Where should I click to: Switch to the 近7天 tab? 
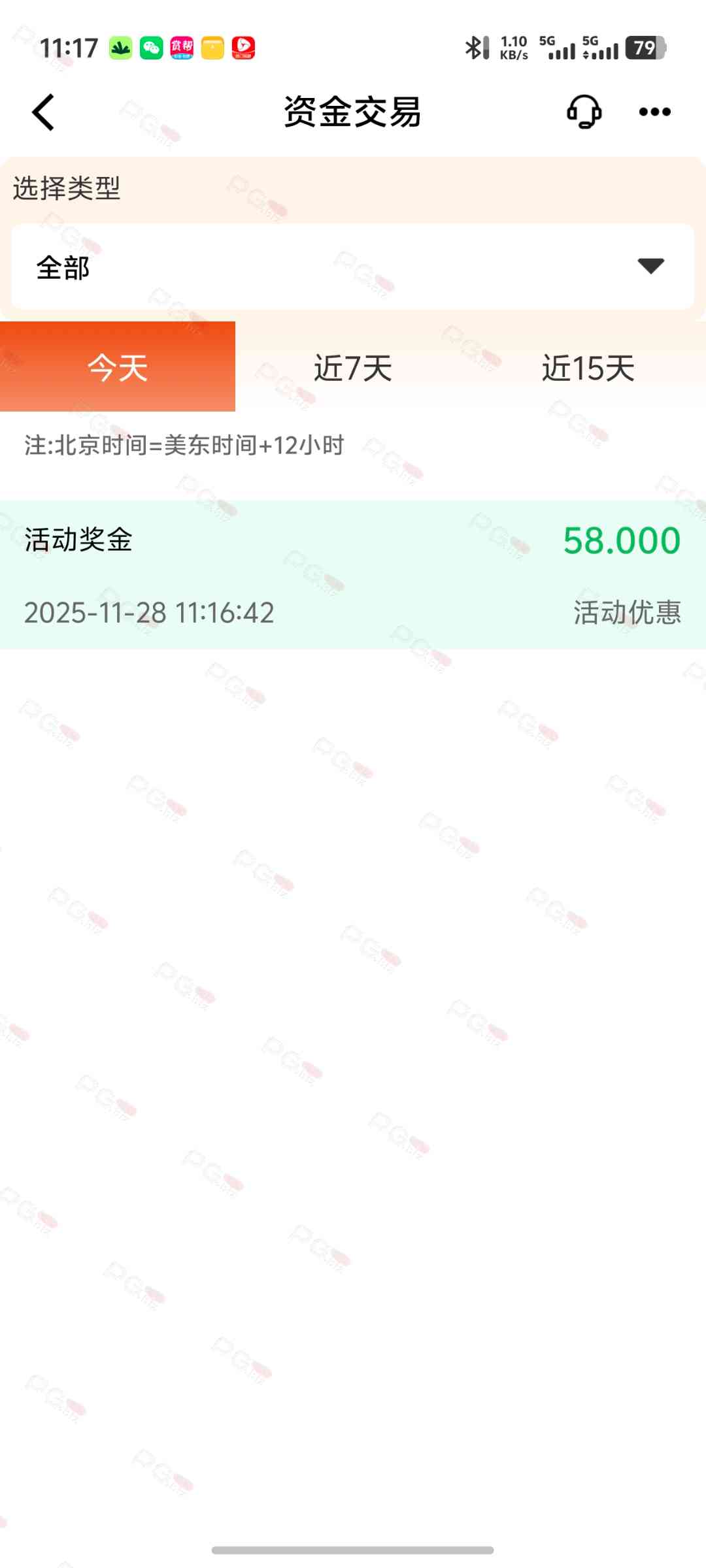[353, 367]
